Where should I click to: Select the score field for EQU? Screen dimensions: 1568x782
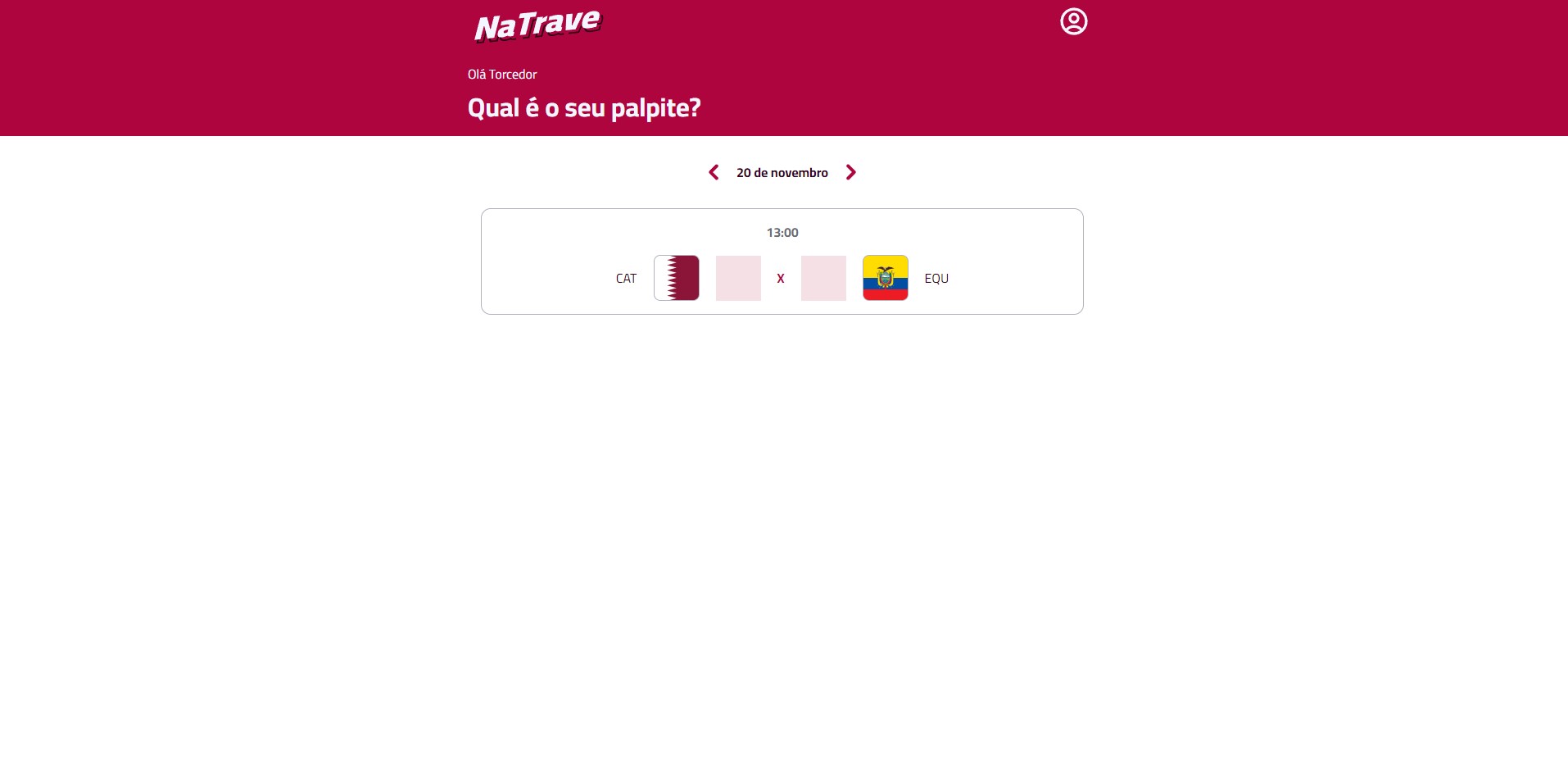tap(823, 278)
